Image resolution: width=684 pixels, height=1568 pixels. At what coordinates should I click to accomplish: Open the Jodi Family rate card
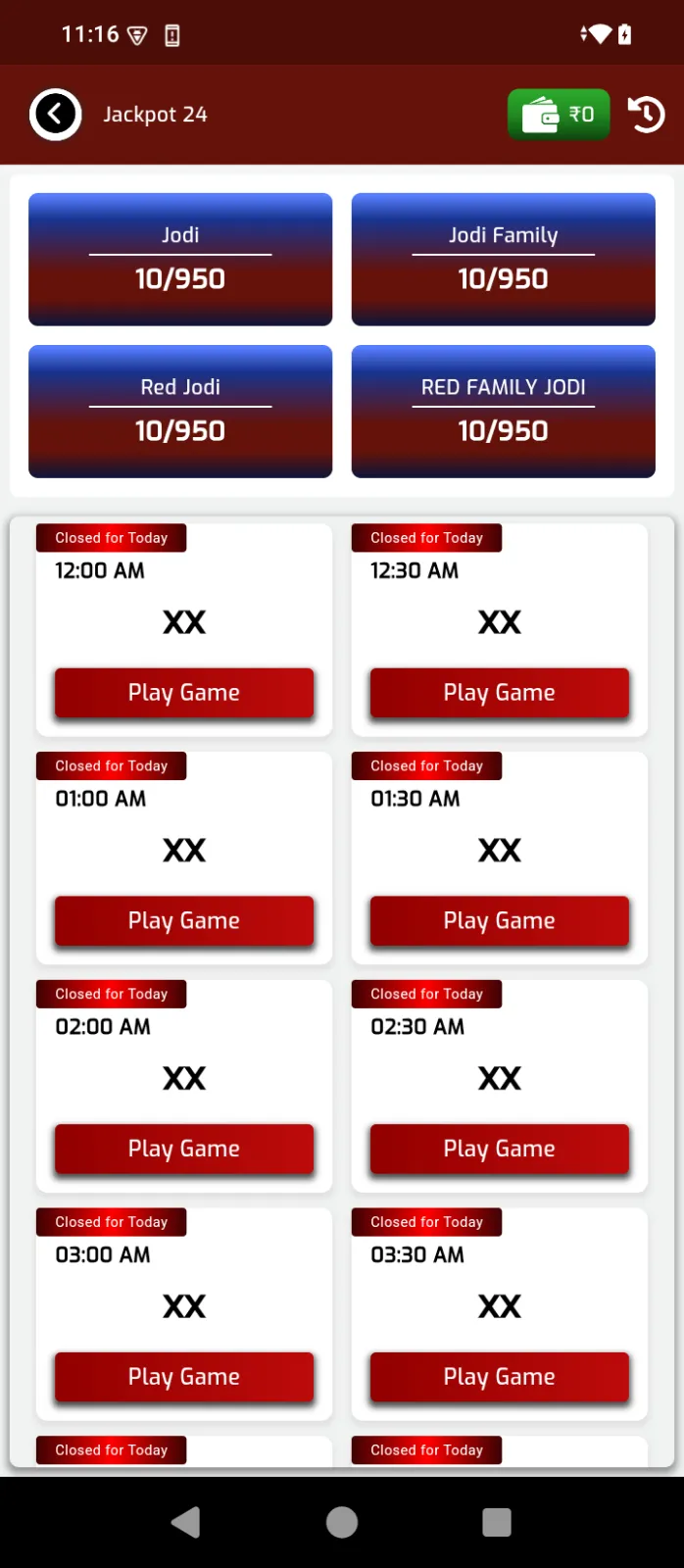pos(503,259)
